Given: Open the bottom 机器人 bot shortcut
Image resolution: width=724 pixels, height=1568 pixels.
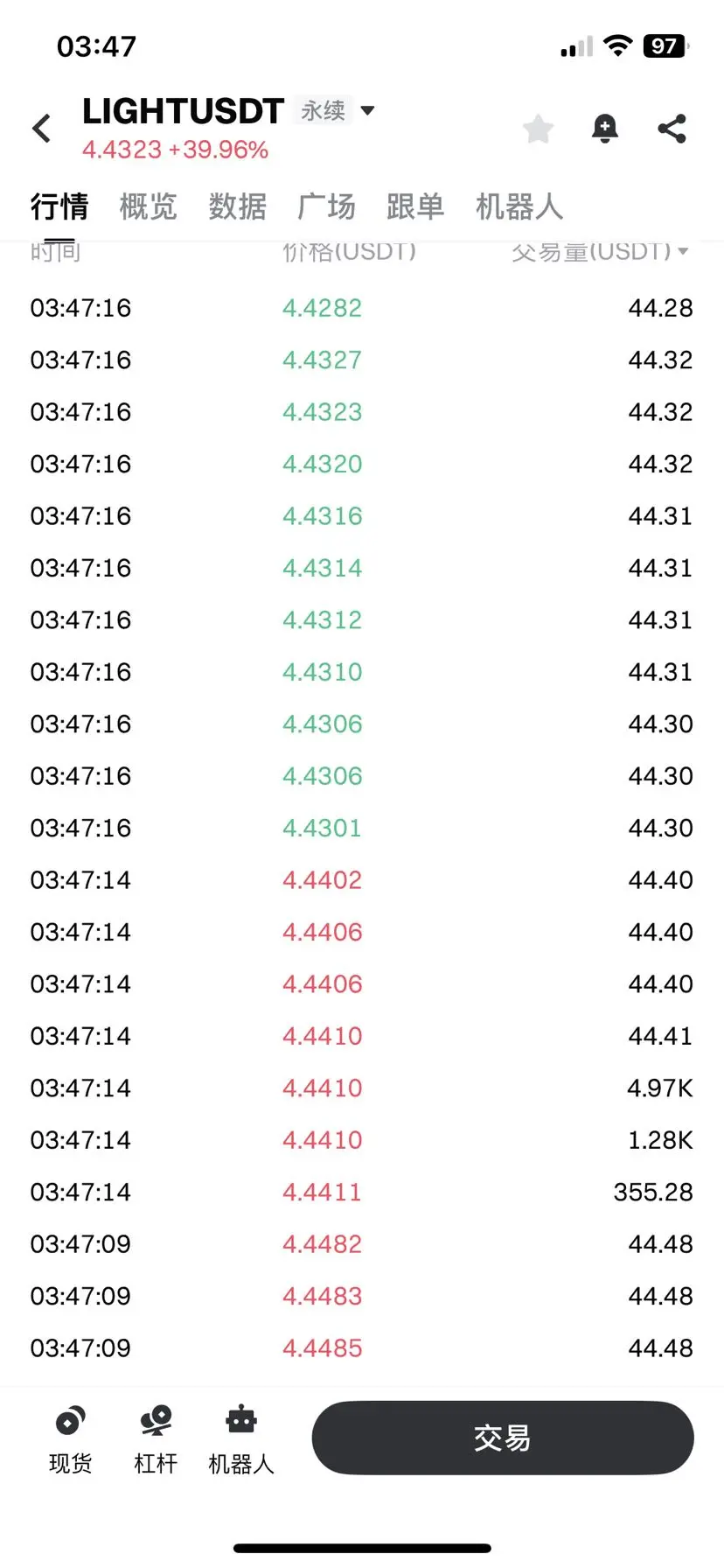Looking at the screenshot, I should [x=241, y=1439].
